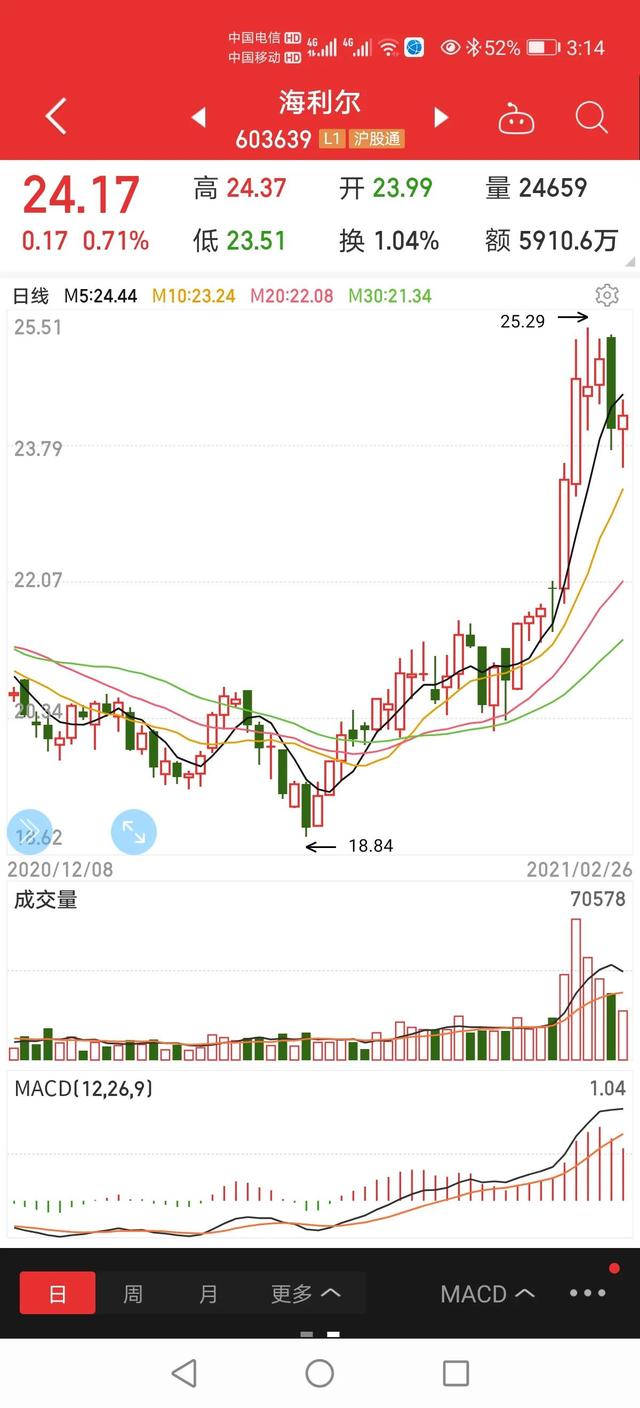Open the stock search magnifier
The width and height of the screenshot is (640, 1408).
coord(591,118)
